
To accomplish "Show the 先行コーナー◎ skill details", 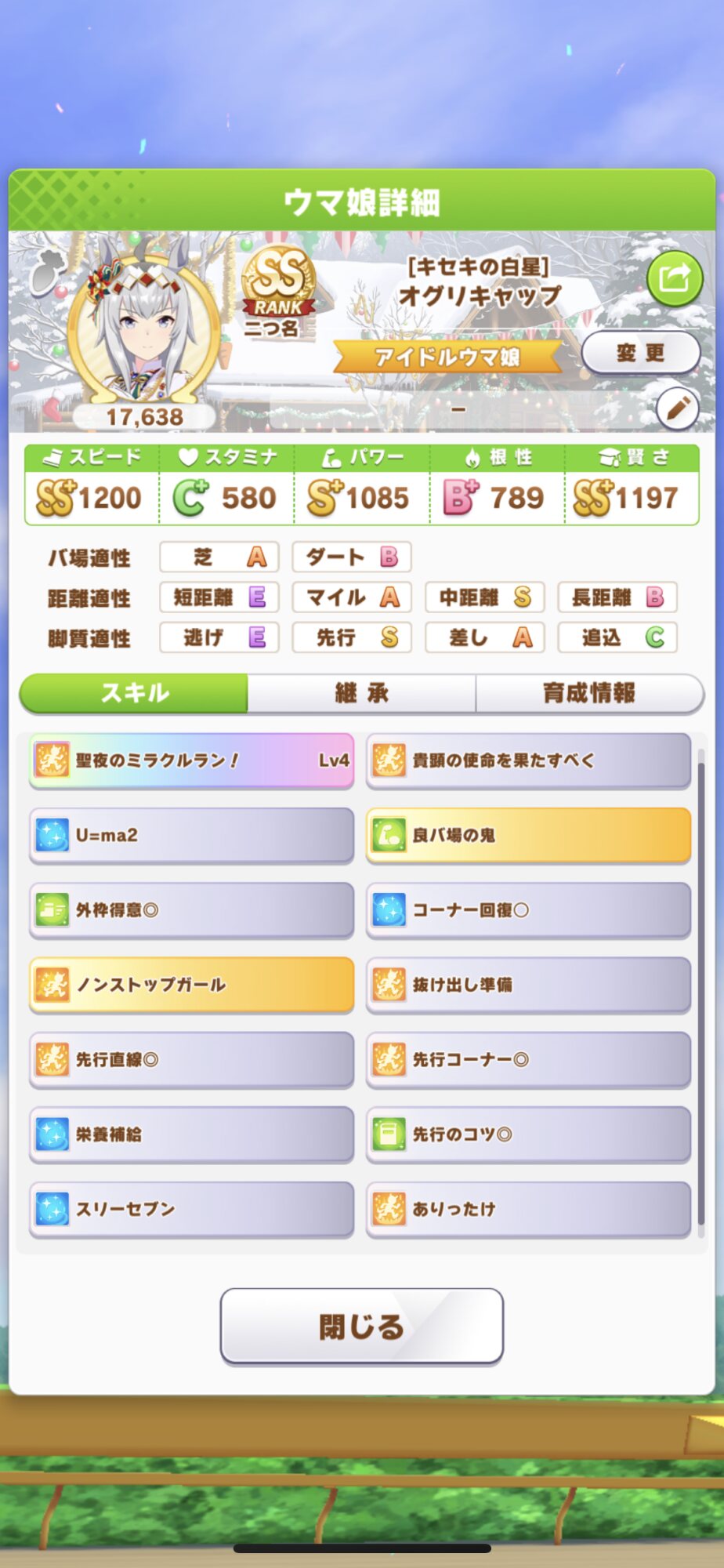I will 528,1059.
